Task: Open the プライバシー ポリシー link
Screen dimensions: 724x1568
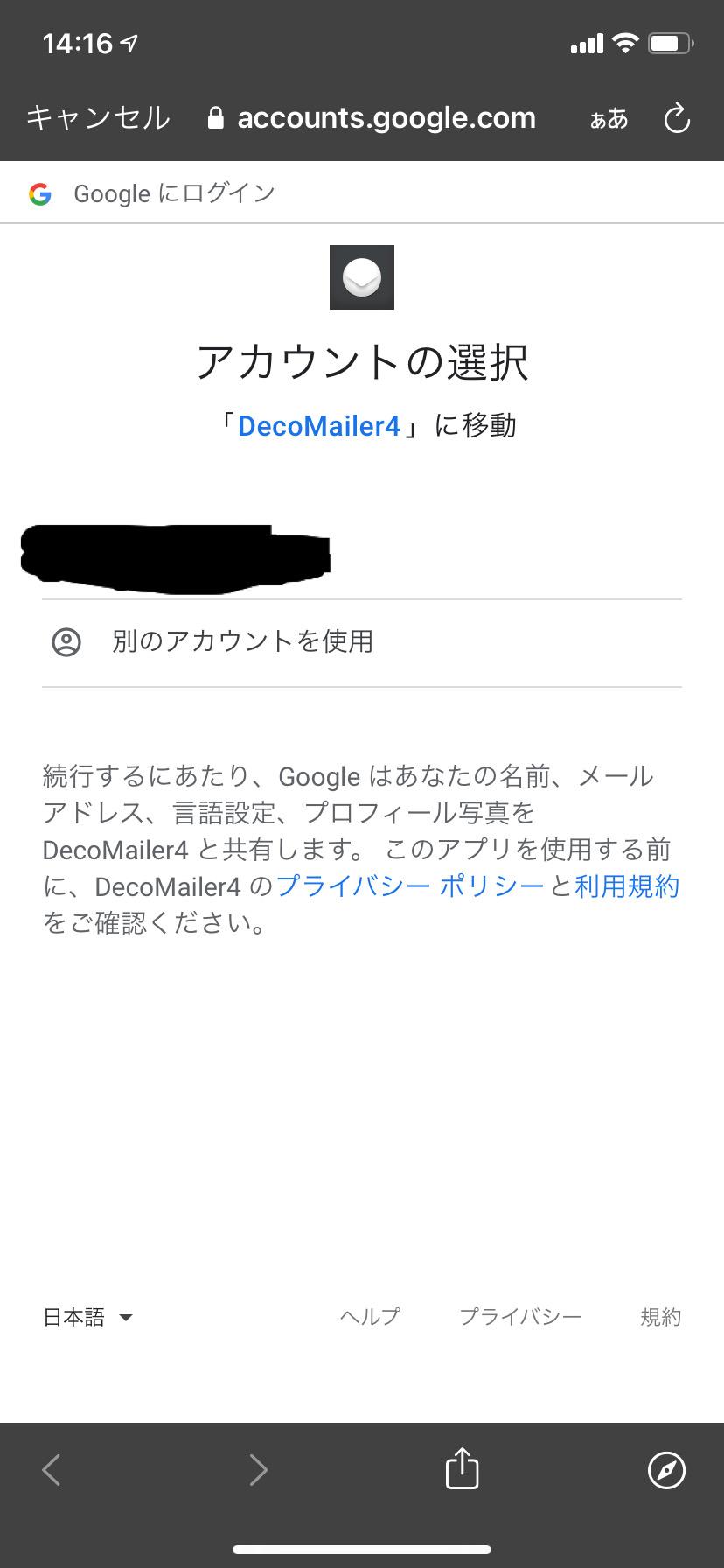Action: click(x=411, y=886)
